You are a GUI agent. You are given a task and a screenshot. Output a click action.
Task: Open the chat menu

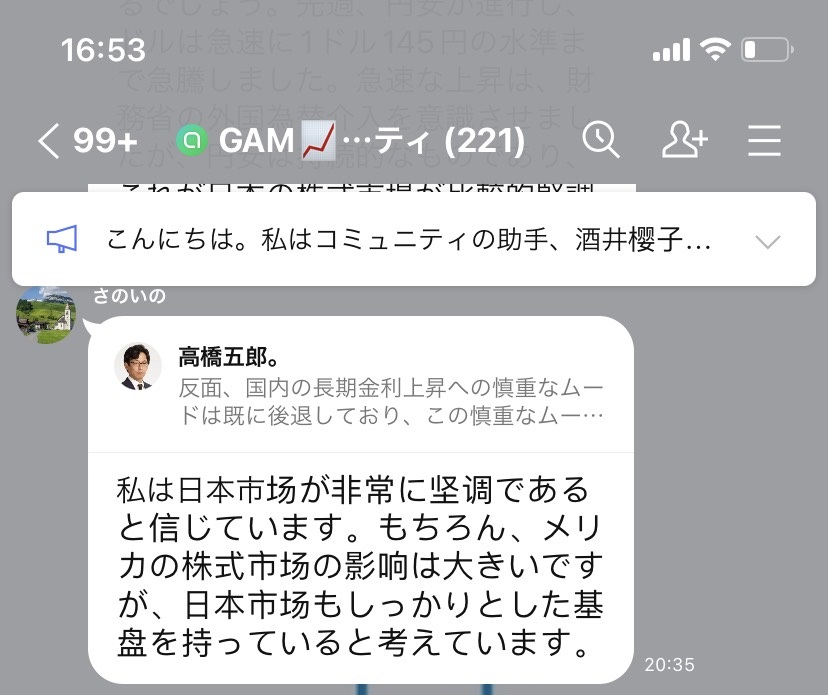765,142
